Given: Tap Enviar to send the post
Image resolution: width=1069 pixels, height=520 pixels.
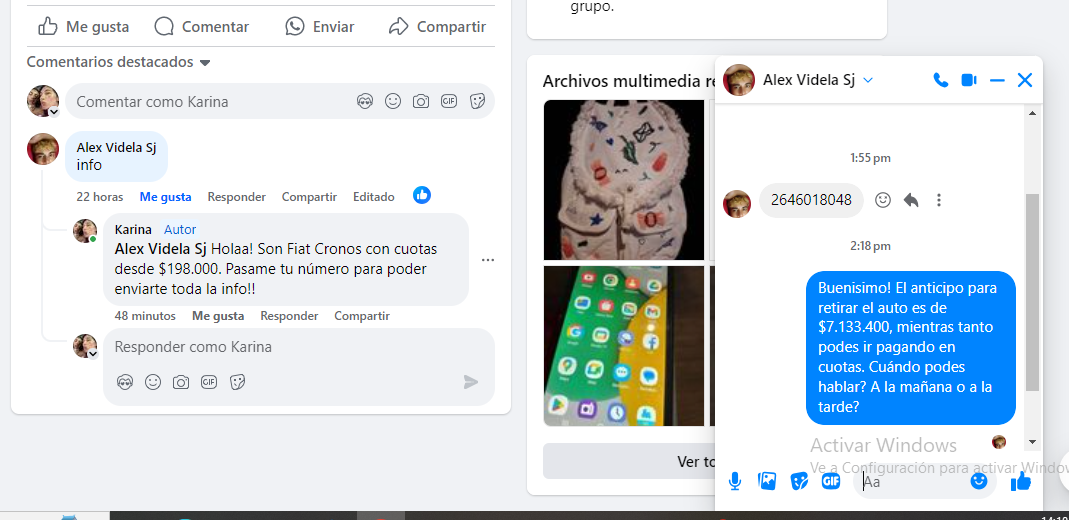Looking at the screenshot, I should 320,26.
